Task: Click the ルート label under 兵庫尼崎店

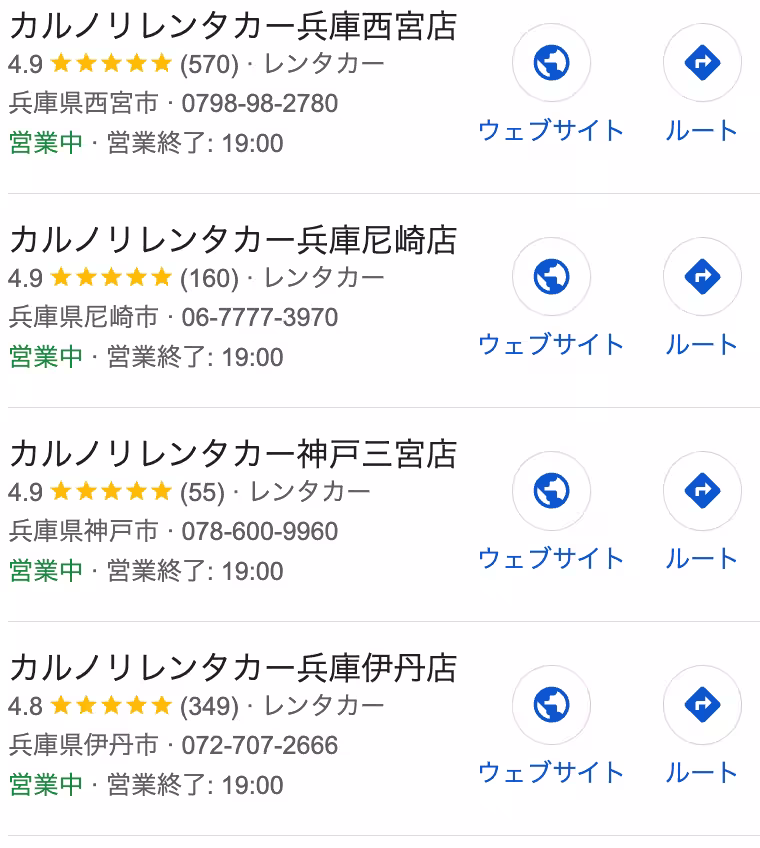Action: (x=702, y=345)
